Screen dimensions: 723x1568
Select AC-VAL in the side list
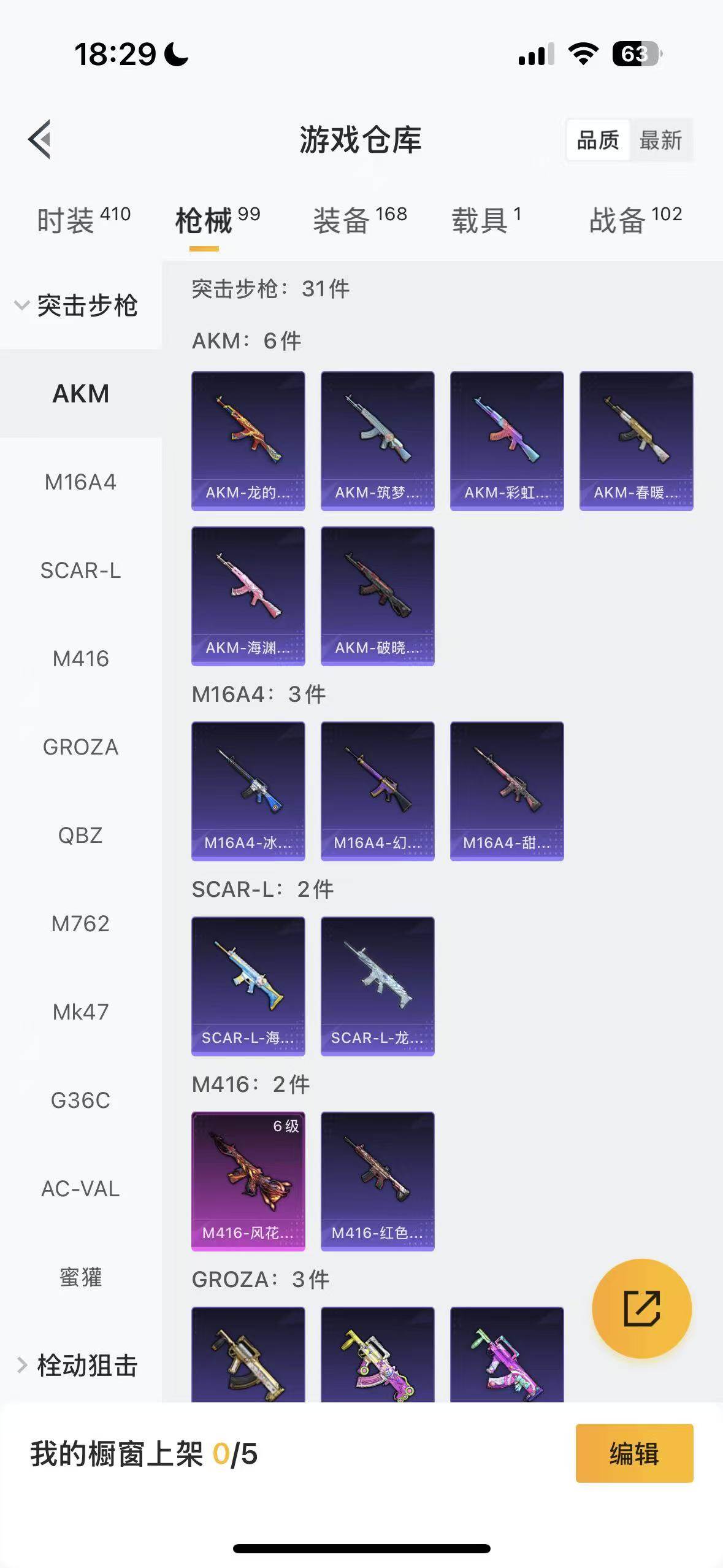[80, 1189]
